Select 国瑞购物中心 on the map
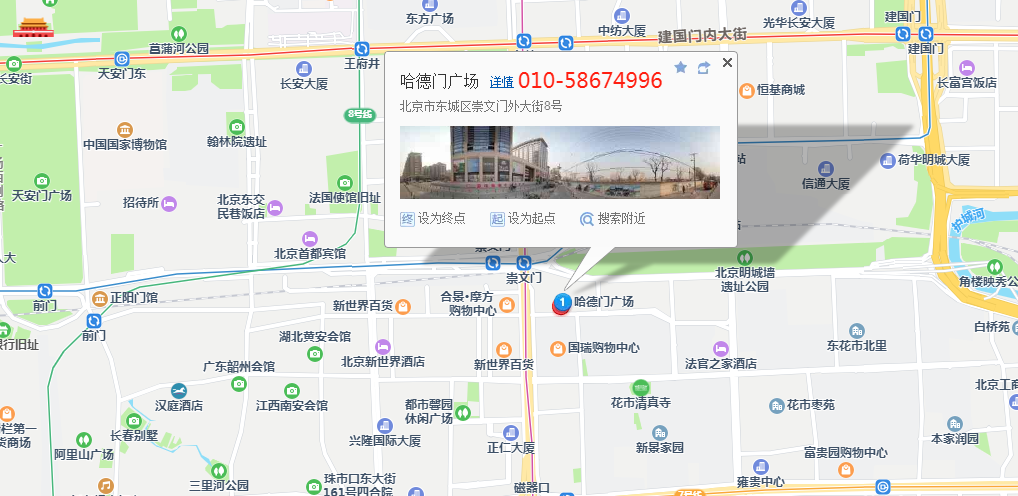This screenshot has width=1018, height=496. (603, 348)
